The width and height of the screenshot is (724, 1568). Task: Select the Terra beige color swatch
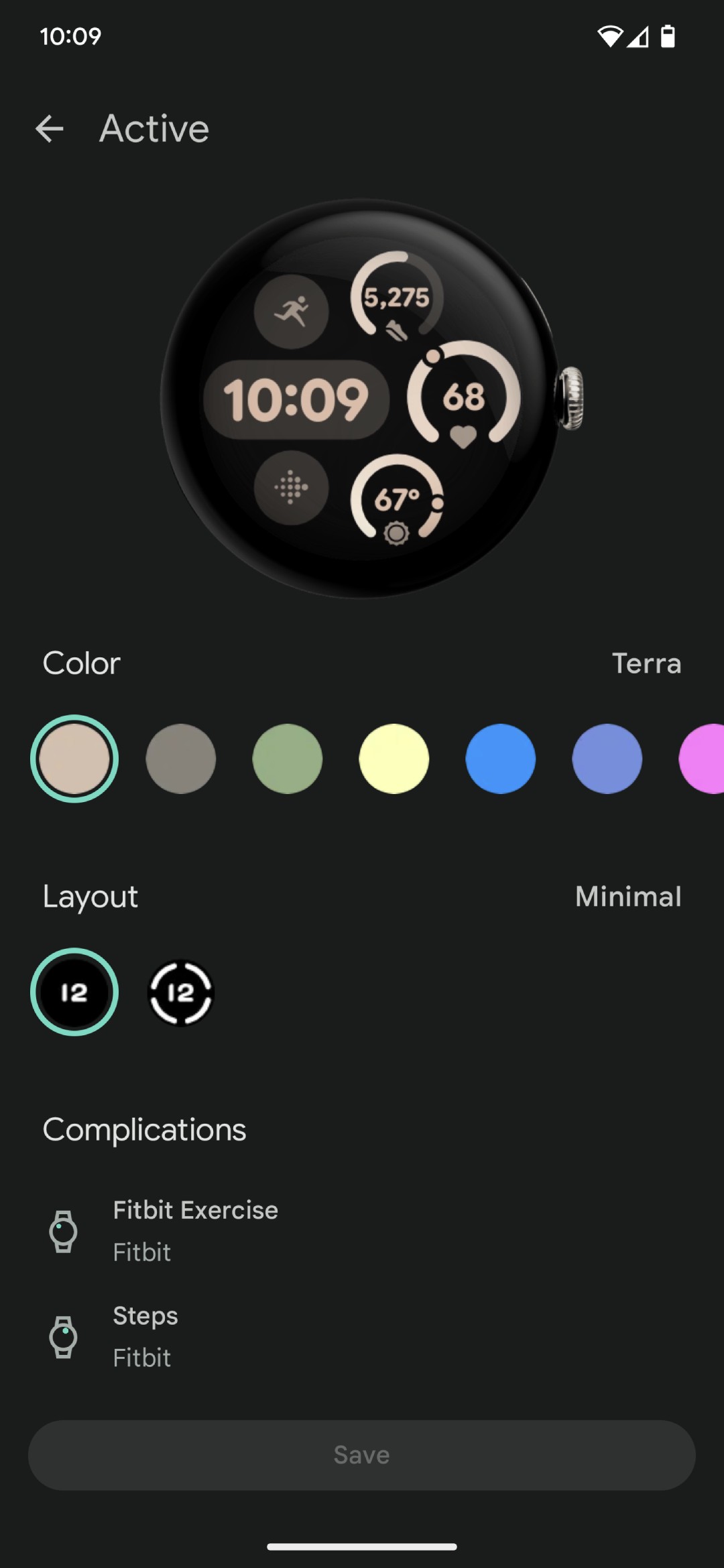click(74, 759)
